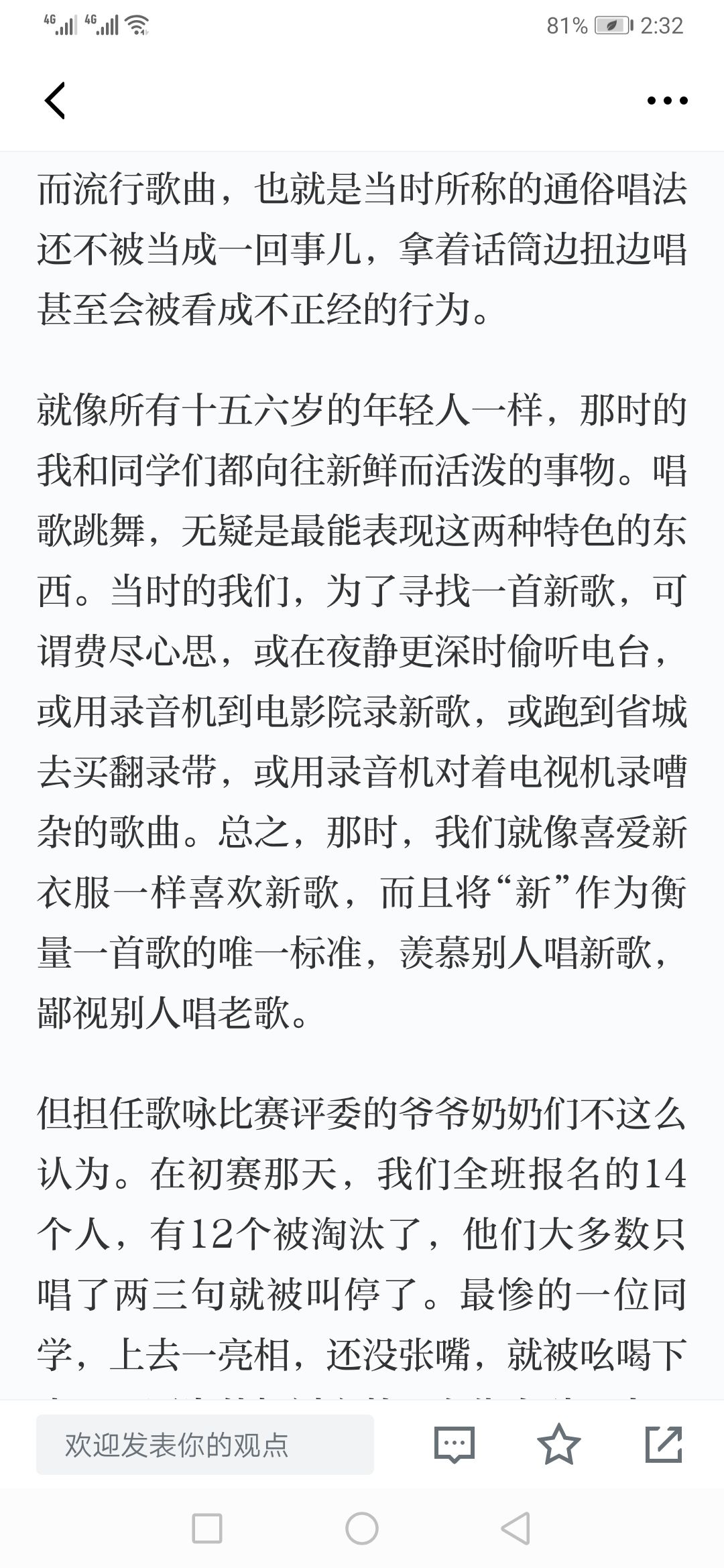
Task: Go back using the top-left arrow
Action: point(55,101)
